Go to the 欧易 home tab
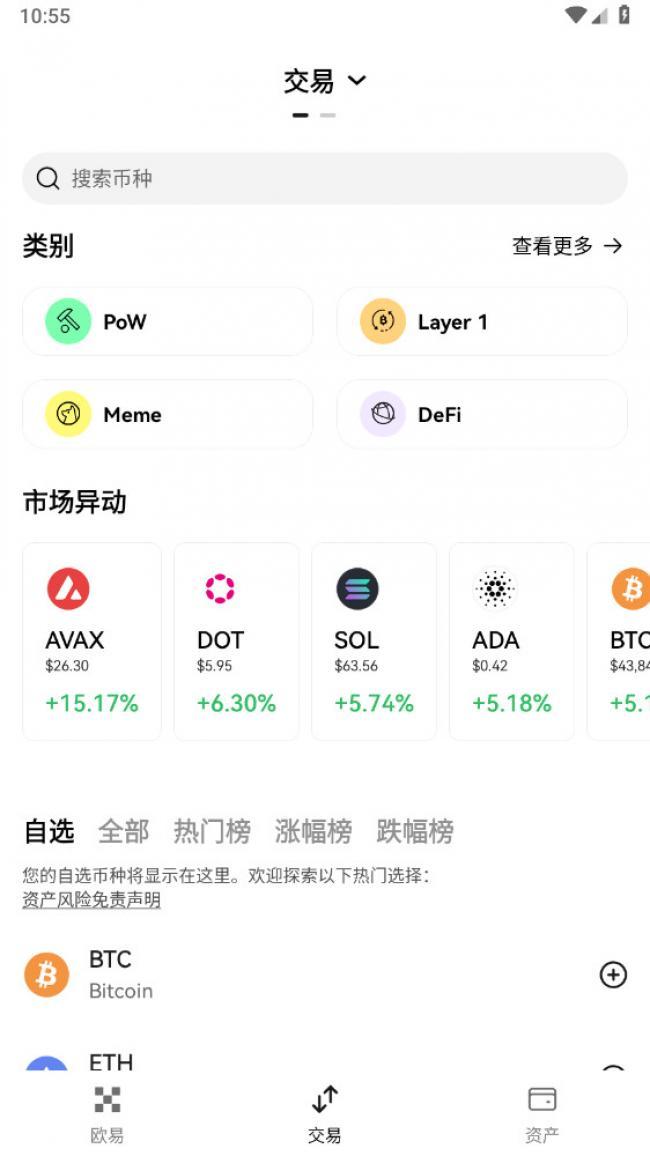650x1156 pixels. (x=108, y=1114)
